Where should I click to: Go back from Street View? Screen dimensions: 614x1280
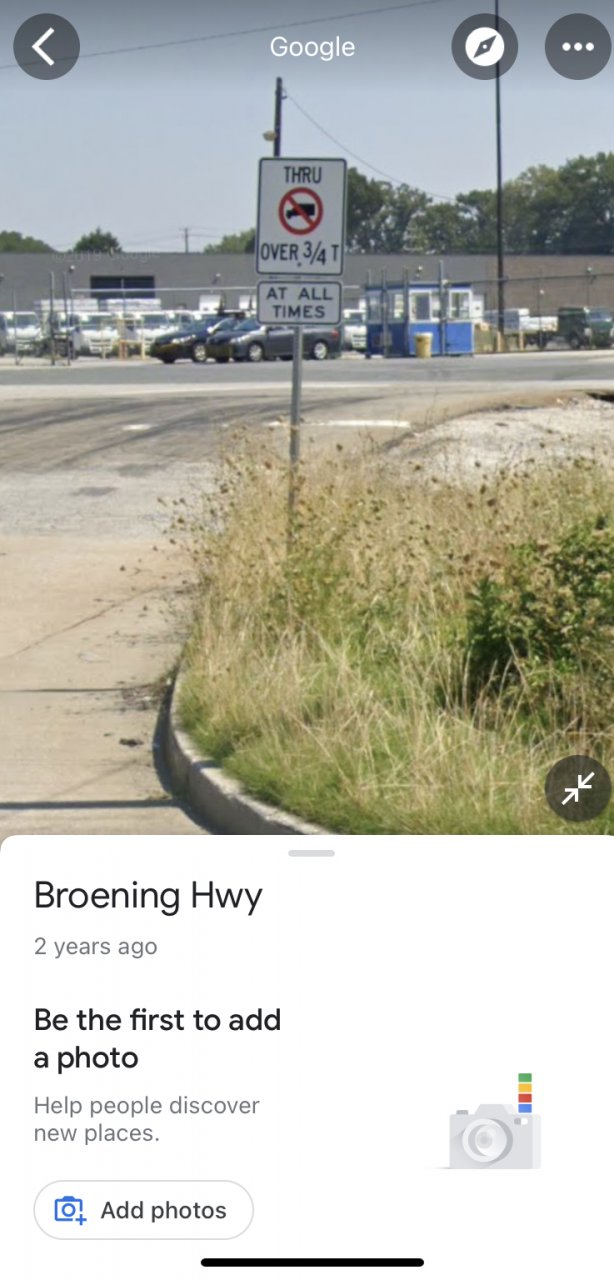46,47
